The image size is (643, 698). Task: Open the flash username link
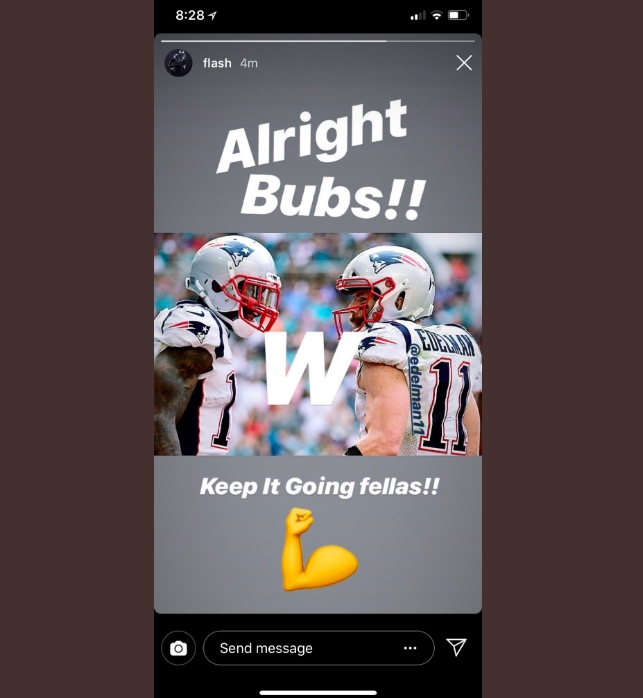[217, 63]
